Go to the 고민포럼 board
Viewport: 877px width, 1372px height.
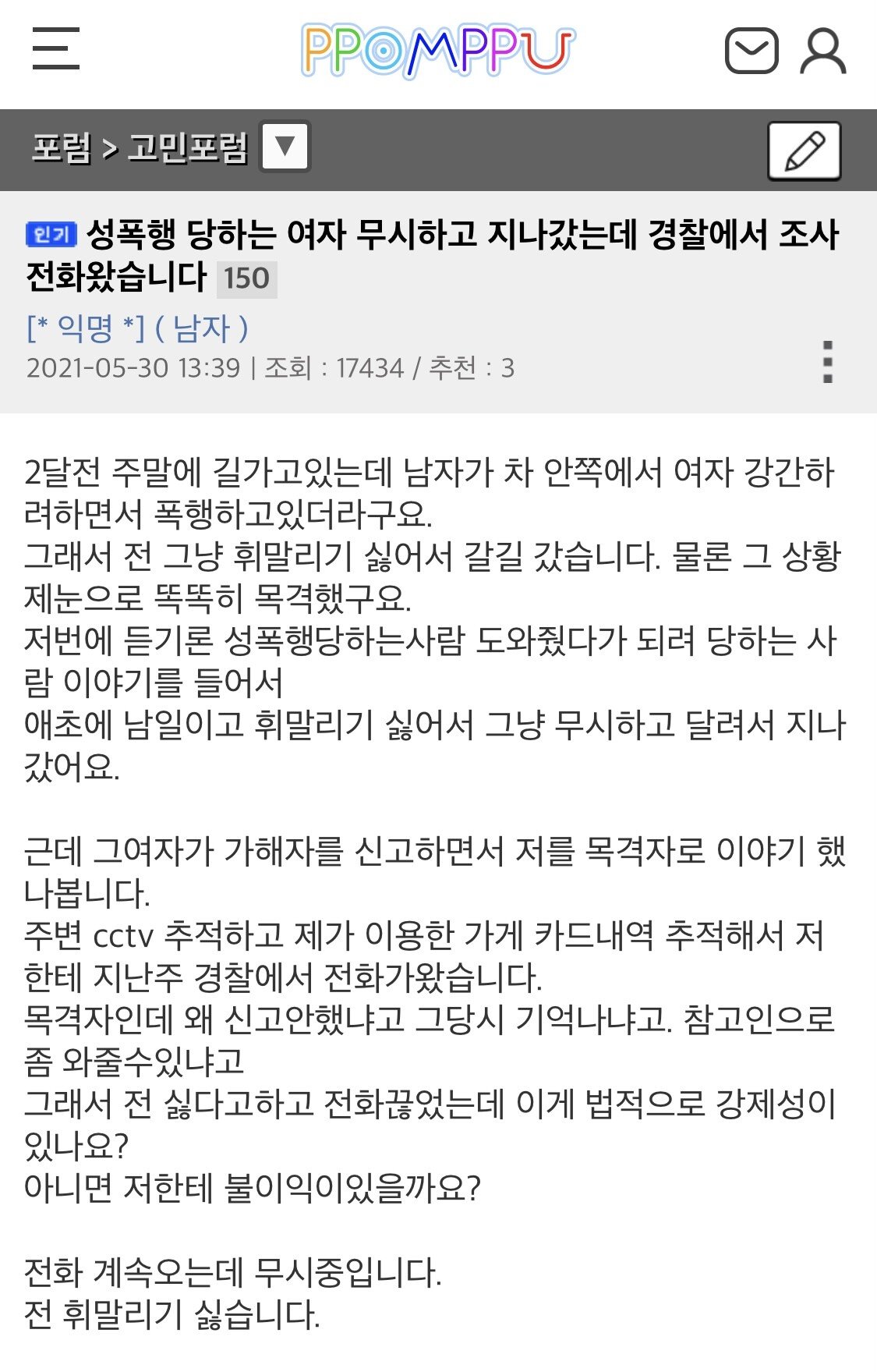[x=188, y=147]
